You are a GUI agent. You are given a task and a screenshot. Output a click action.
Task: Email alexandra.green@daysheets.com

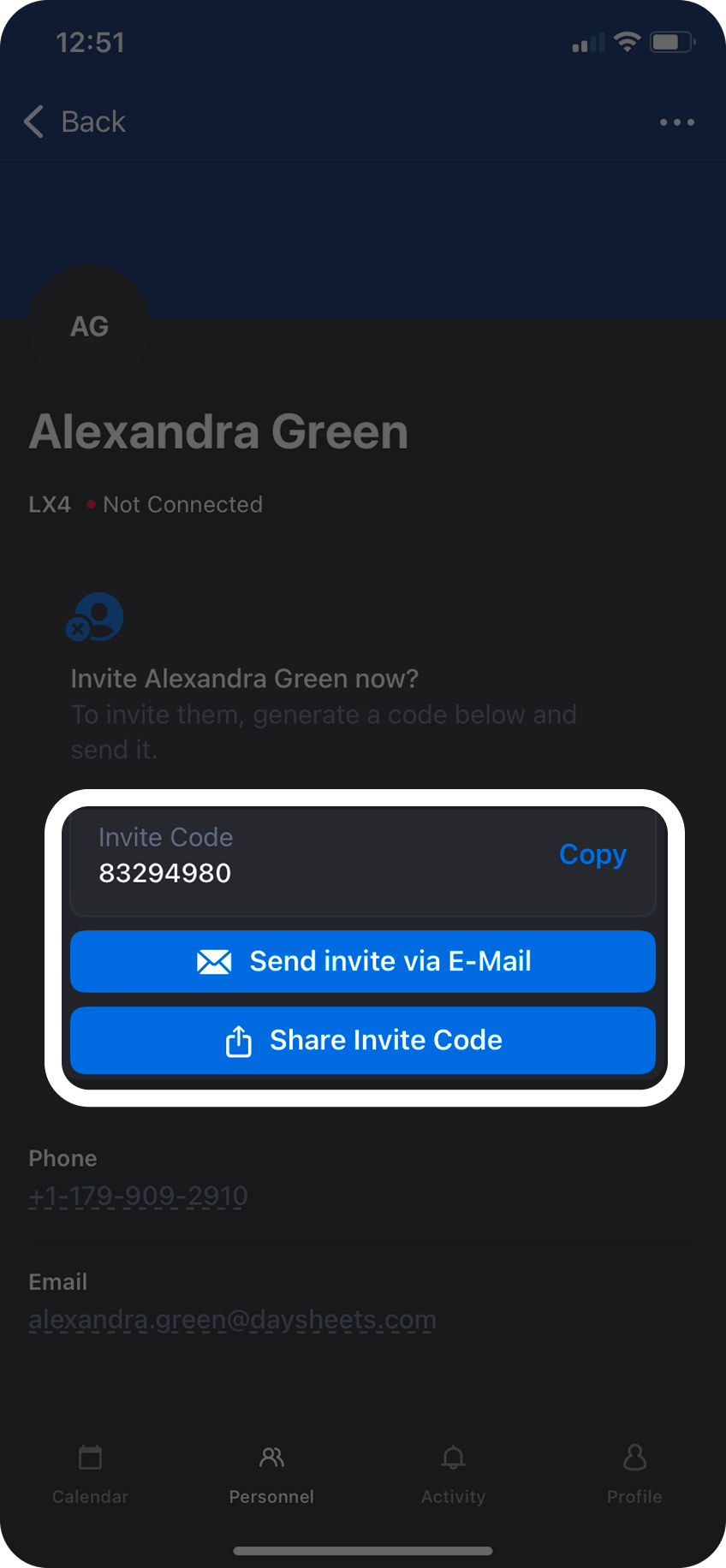click(233, 1320)
